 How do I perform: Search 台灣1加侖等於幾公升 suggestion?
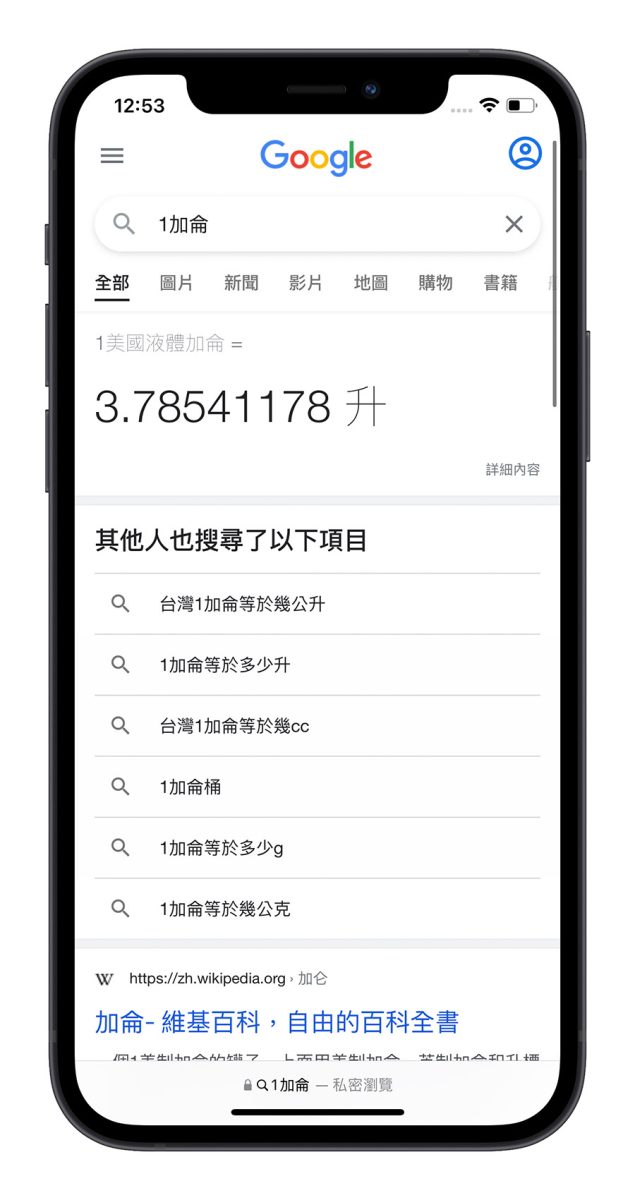click(x=242, y=604)
